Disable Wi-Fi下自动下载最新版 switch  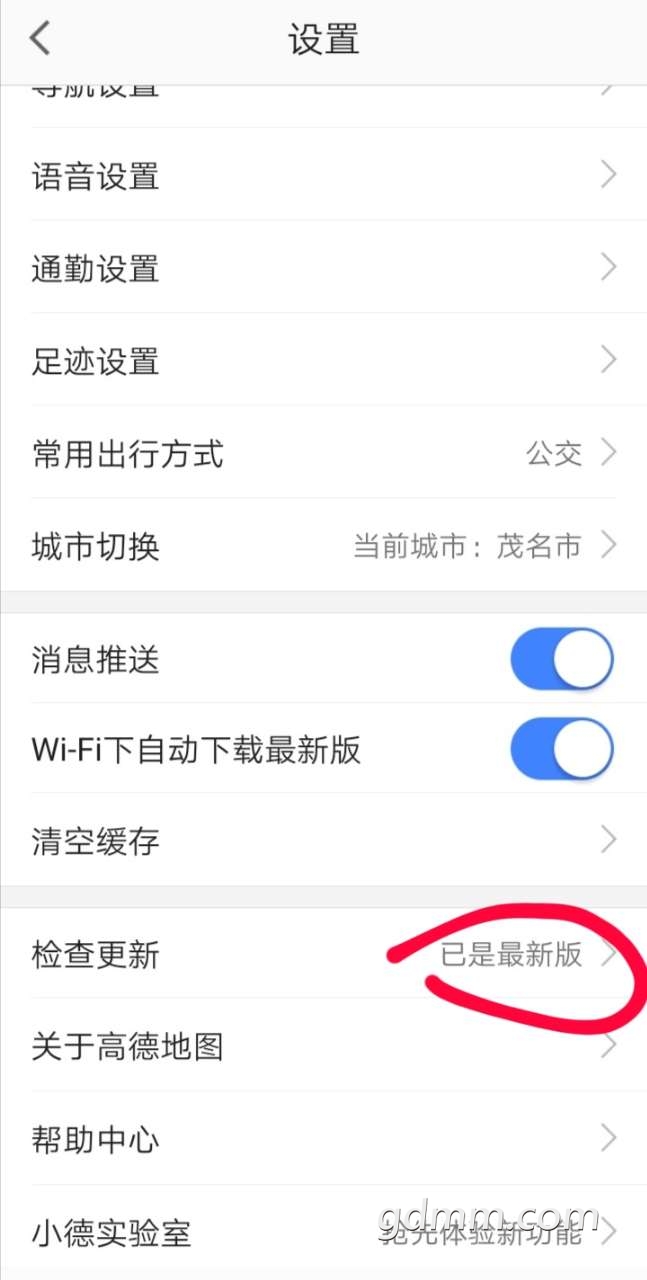tap(561, 749)
